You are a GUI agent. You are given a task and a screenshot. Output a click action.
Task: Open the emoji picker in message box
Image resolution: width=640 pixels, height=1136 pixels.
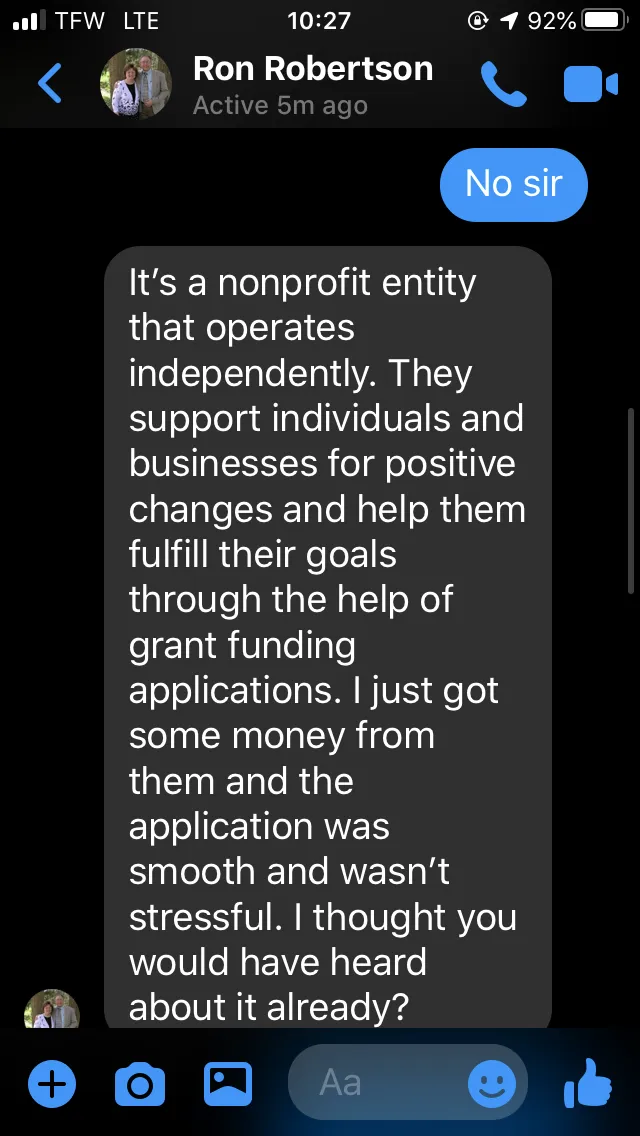(492, 1084)
